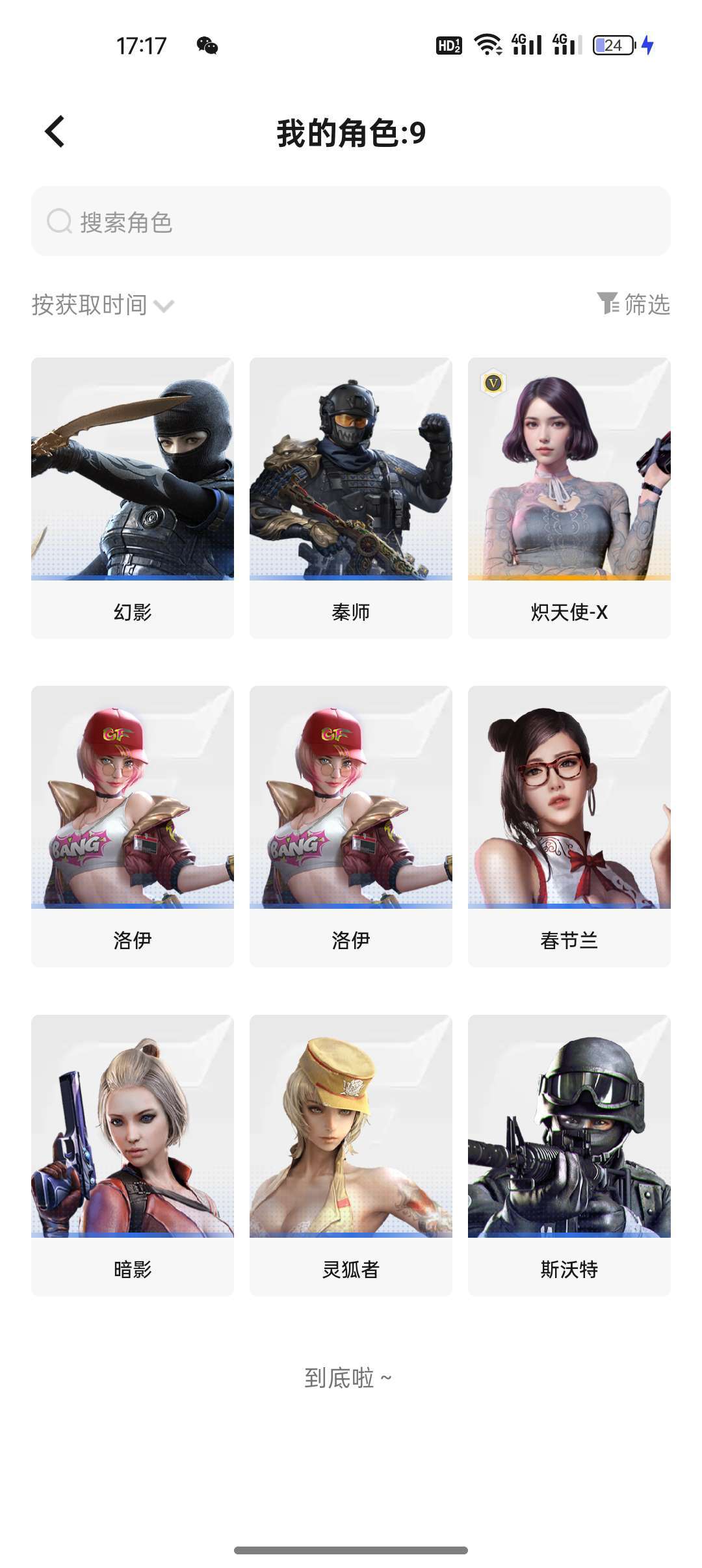Select the 秦师 character card
The width and height of the screenshot is (702, 1568).
(351, 497)
